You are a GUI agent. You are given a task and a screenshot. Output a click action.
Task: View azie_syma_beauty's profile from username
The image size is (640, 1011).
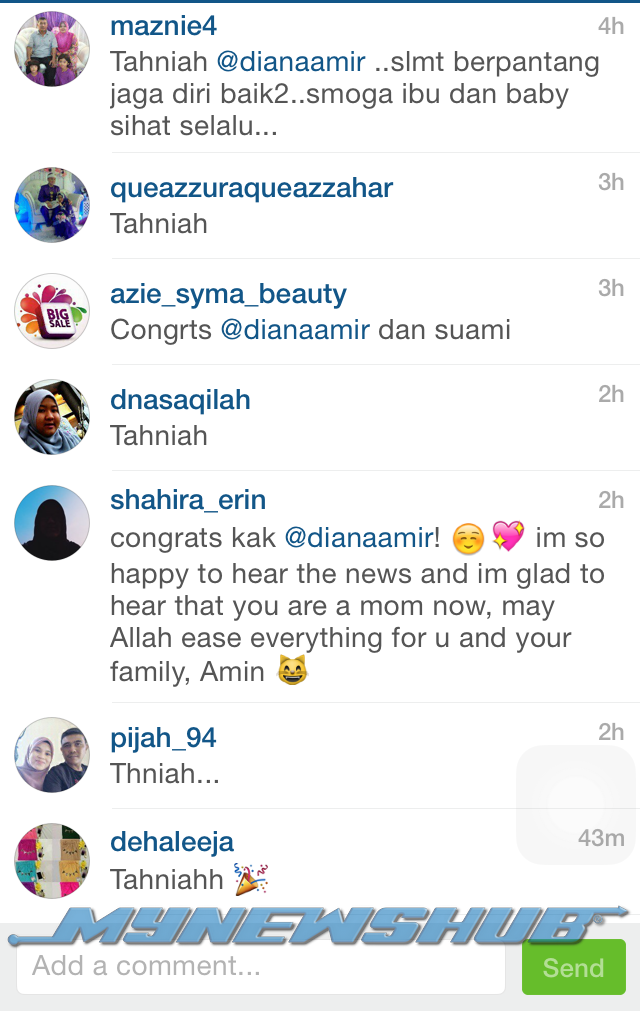tap(228, 294)
